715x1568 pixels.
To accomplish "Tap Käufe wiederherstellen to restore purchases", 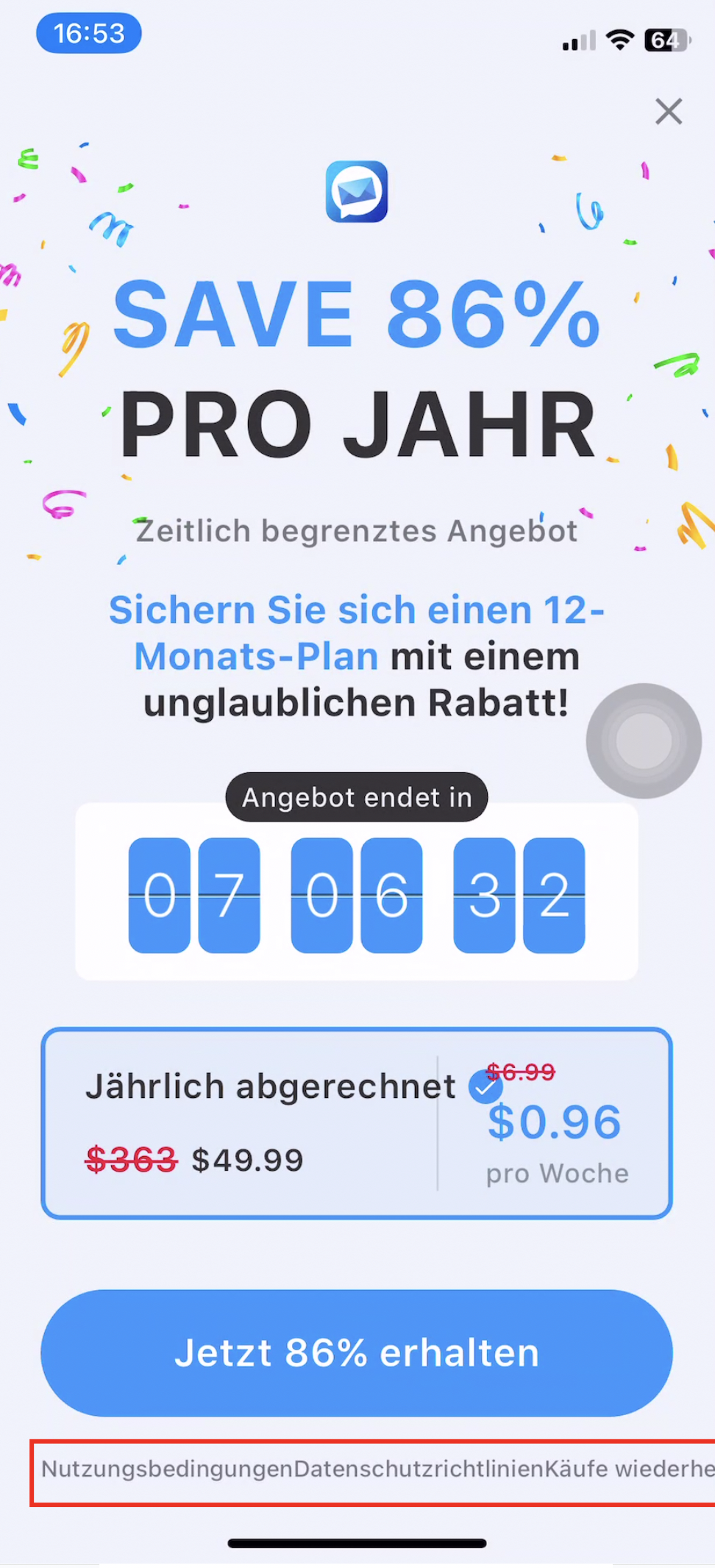I will 629,1469.
